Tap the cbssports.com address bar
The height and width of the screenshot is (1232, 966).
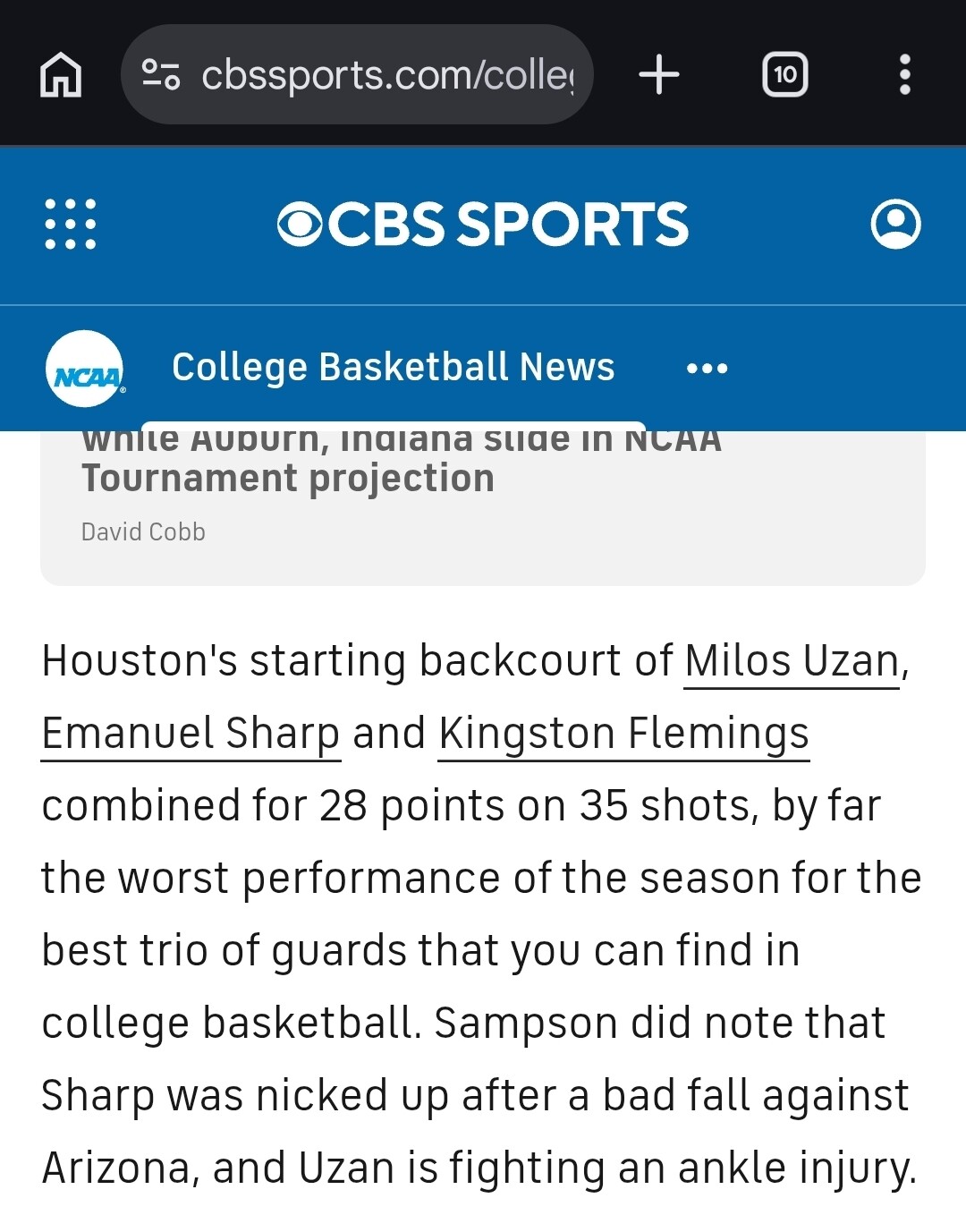click(385, 75)
